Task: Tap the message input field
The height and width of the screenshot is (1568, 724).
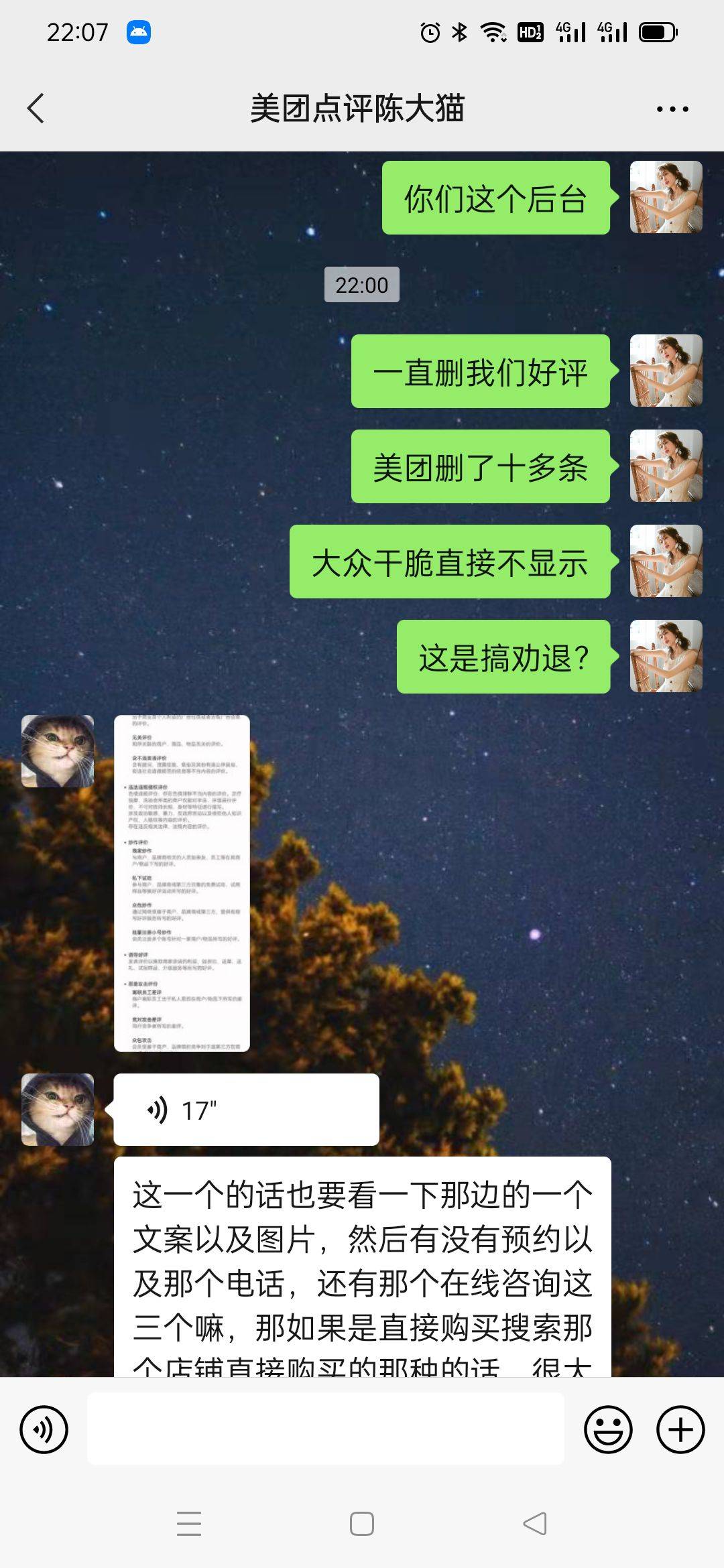Action: 325,1429
